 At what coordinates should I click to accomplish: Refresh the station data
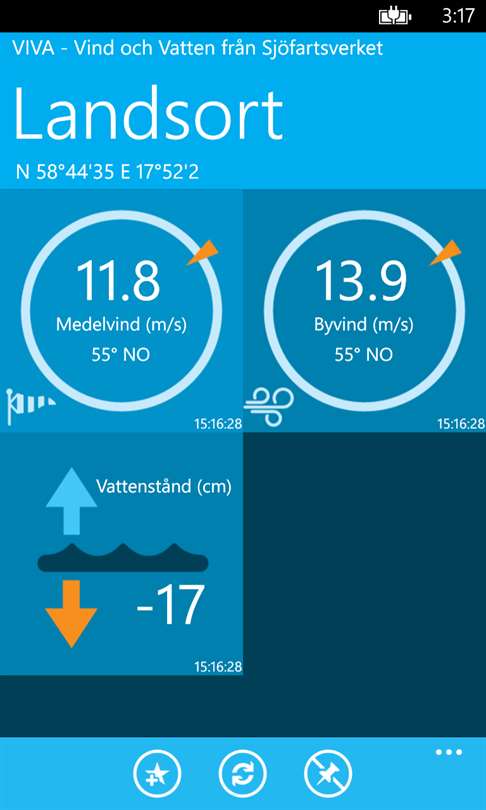click(243, 774)
